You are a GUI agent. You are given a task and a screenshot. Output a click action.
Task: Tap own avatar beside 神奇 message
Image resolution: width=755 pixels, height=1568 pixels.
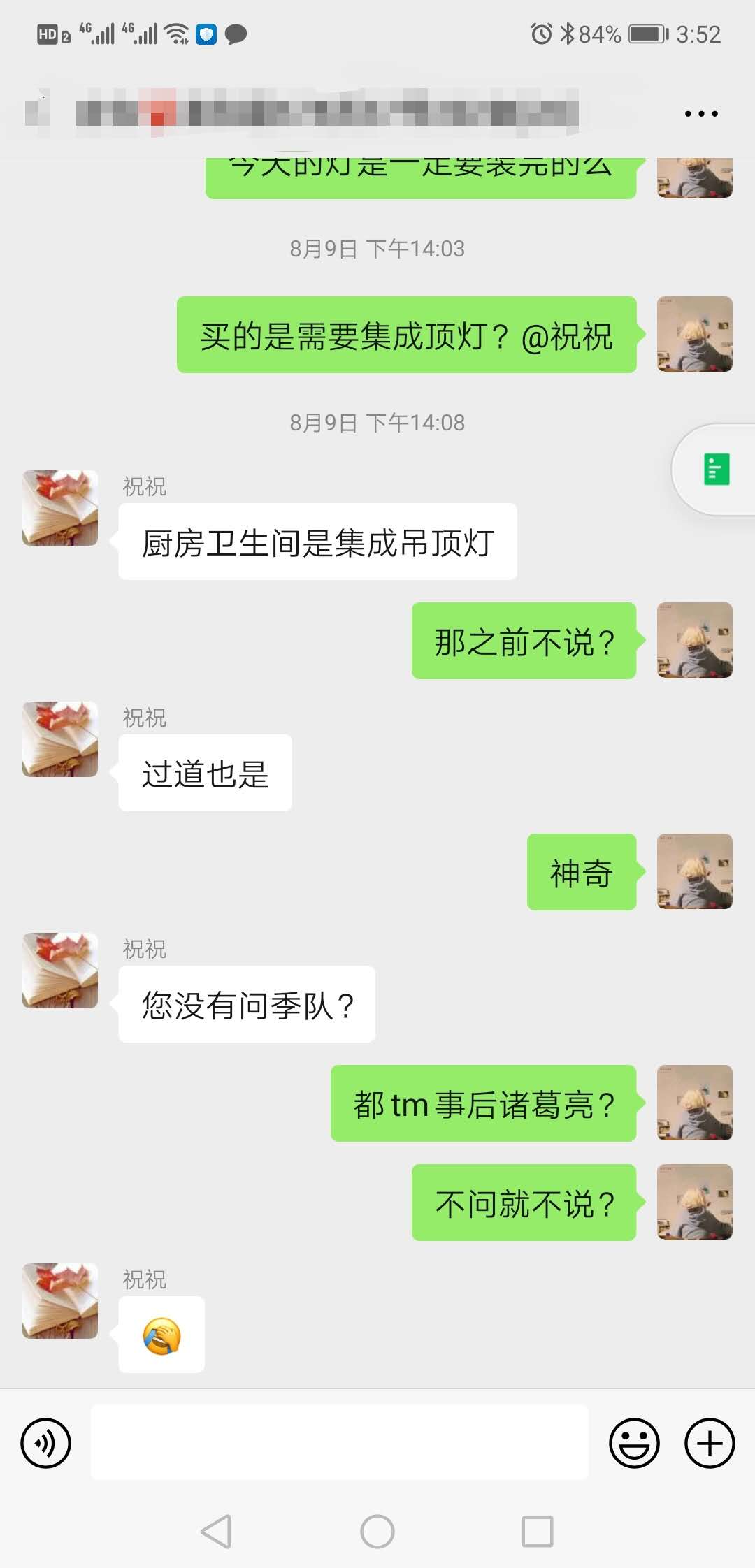pos(694,871)
